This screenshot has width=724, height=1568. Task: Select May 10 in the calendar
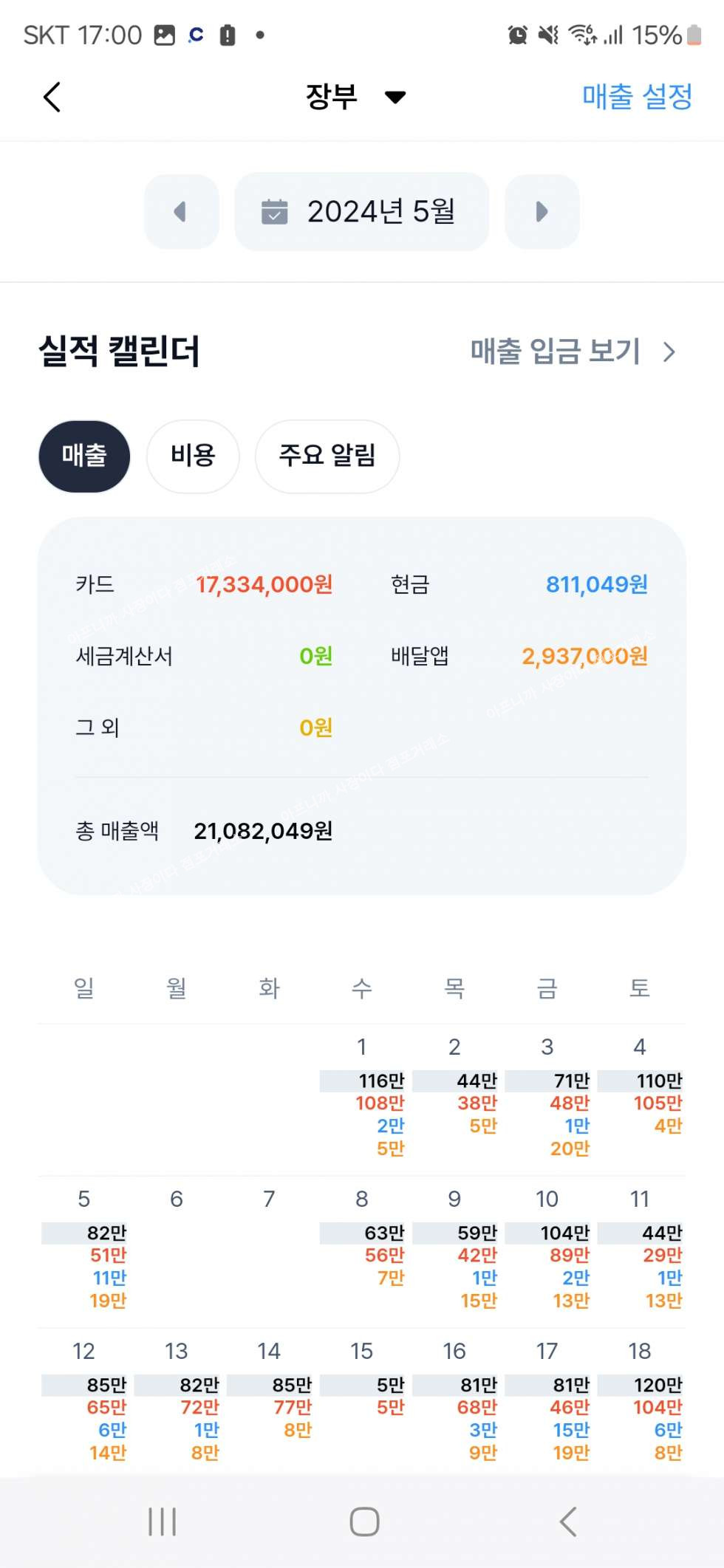tap(547, 1248)
